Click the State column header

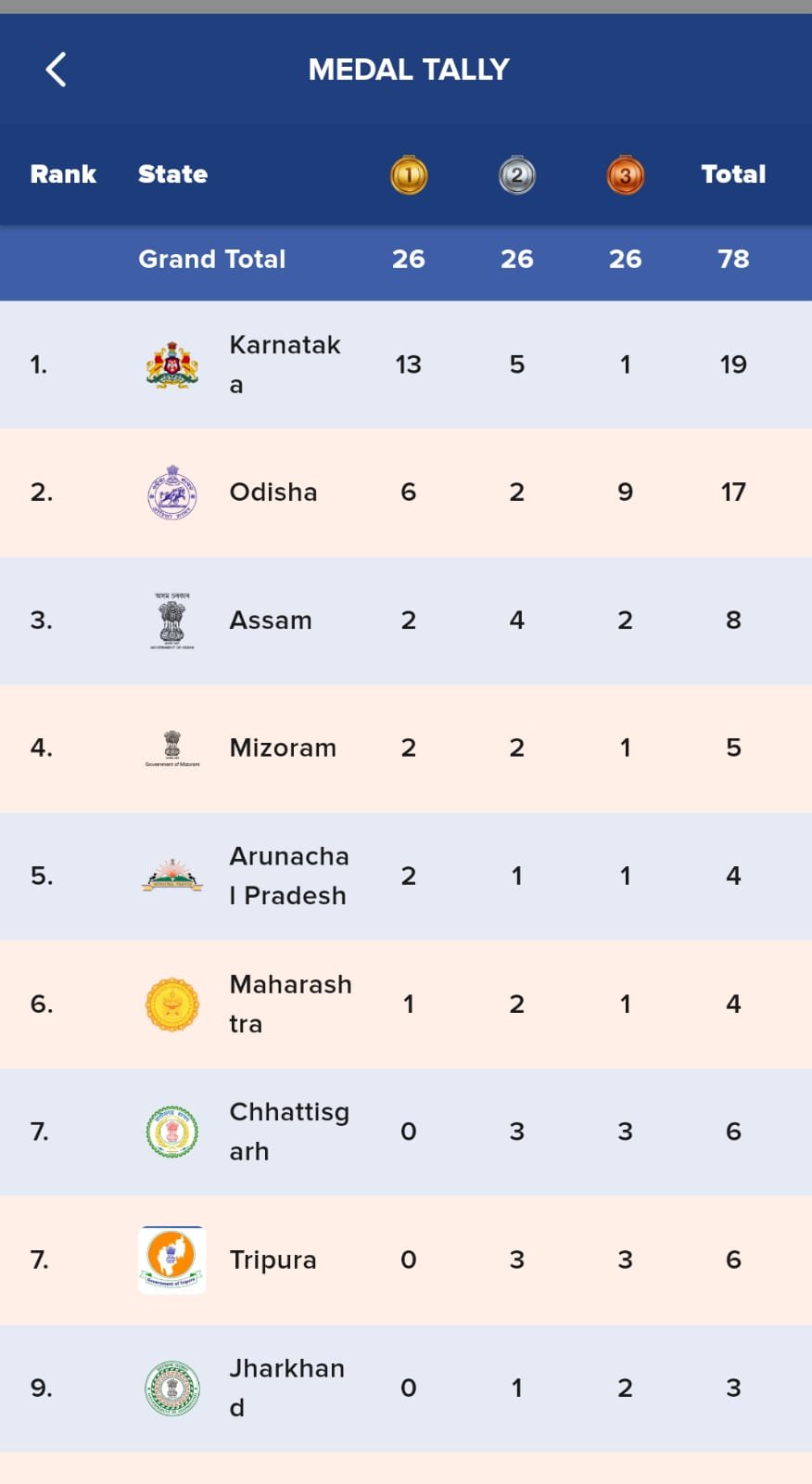tap(172, 174)
